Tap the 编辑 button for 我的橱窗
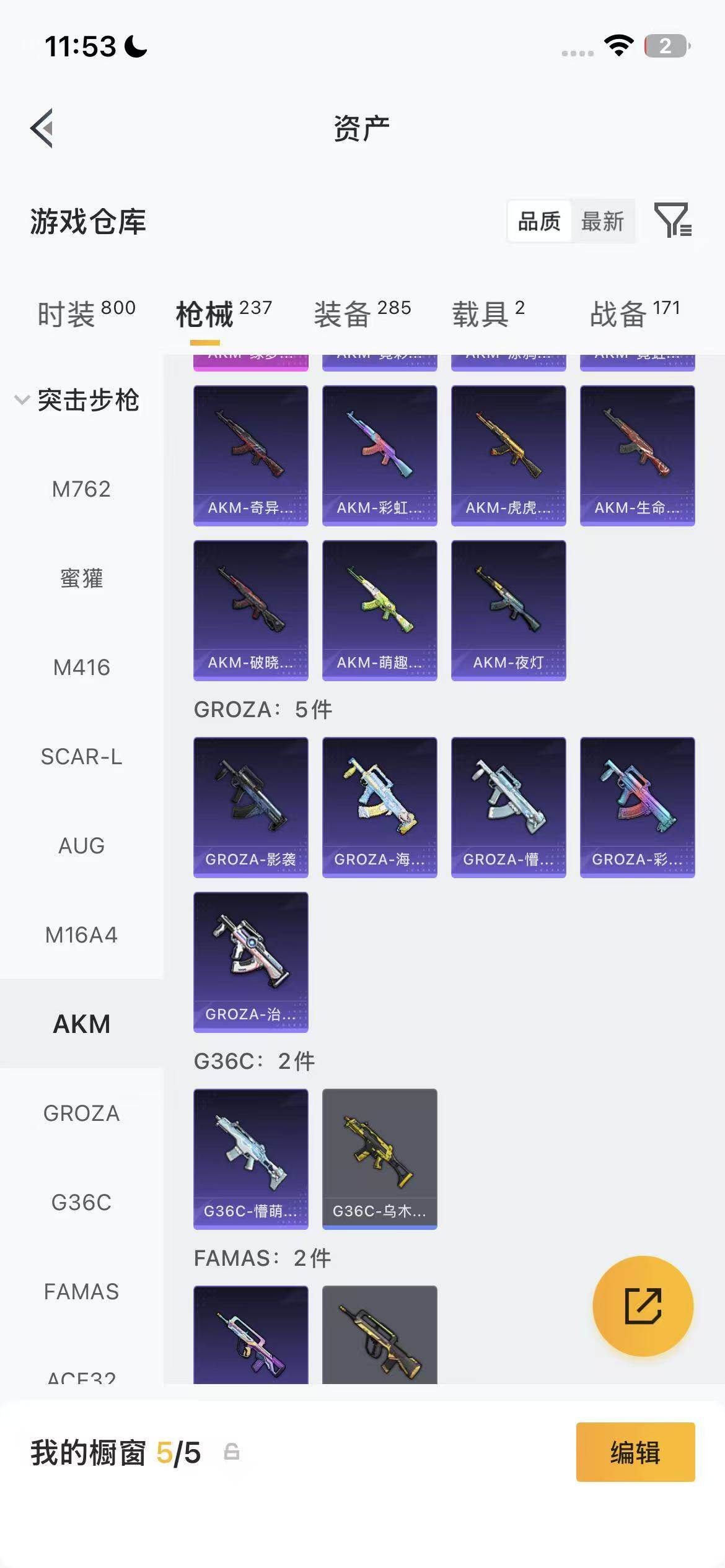 click(x=635, y=1452)
